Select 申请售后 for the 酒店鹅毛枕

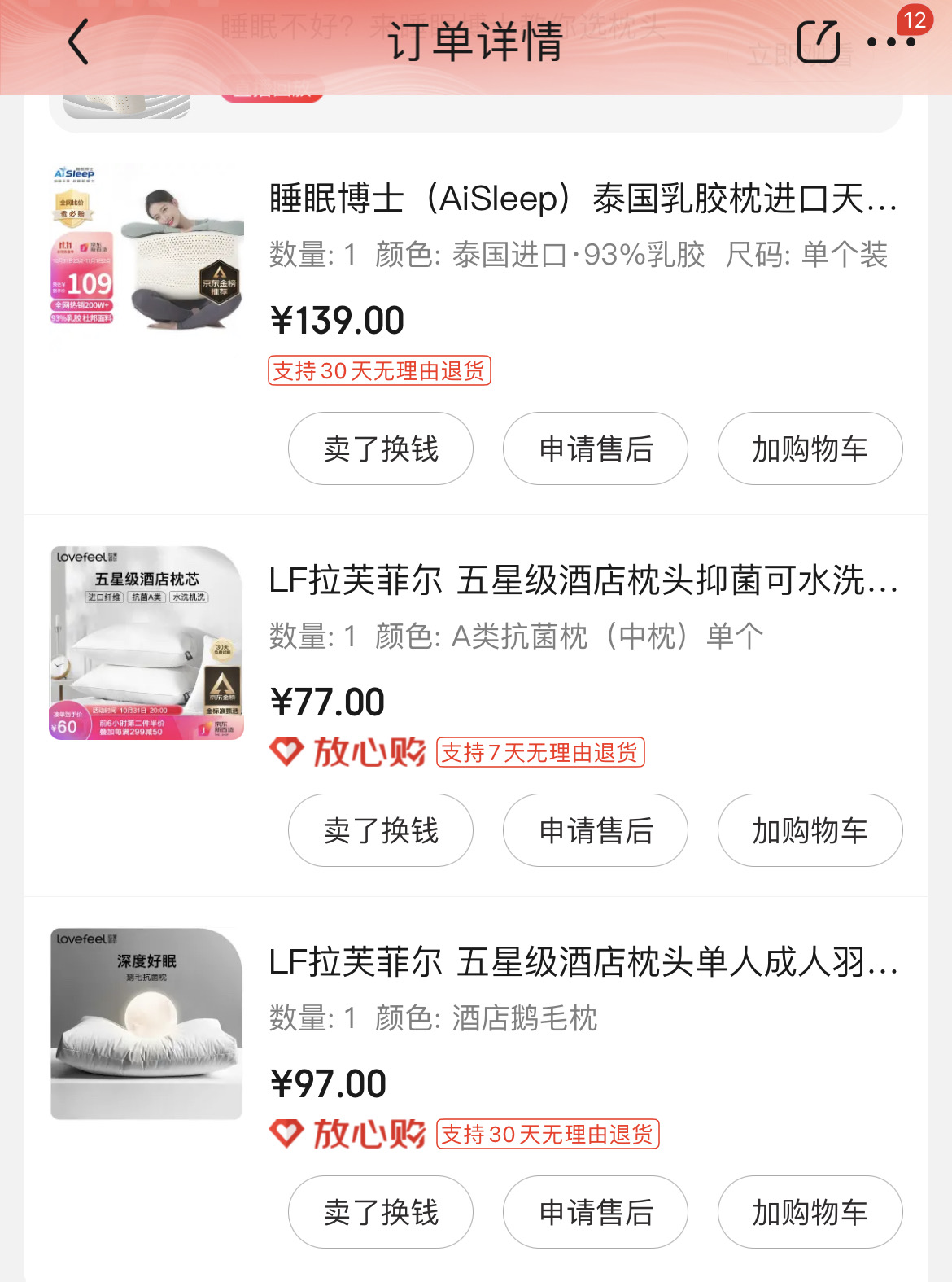pyautogui.click(x=596, y=1212)
